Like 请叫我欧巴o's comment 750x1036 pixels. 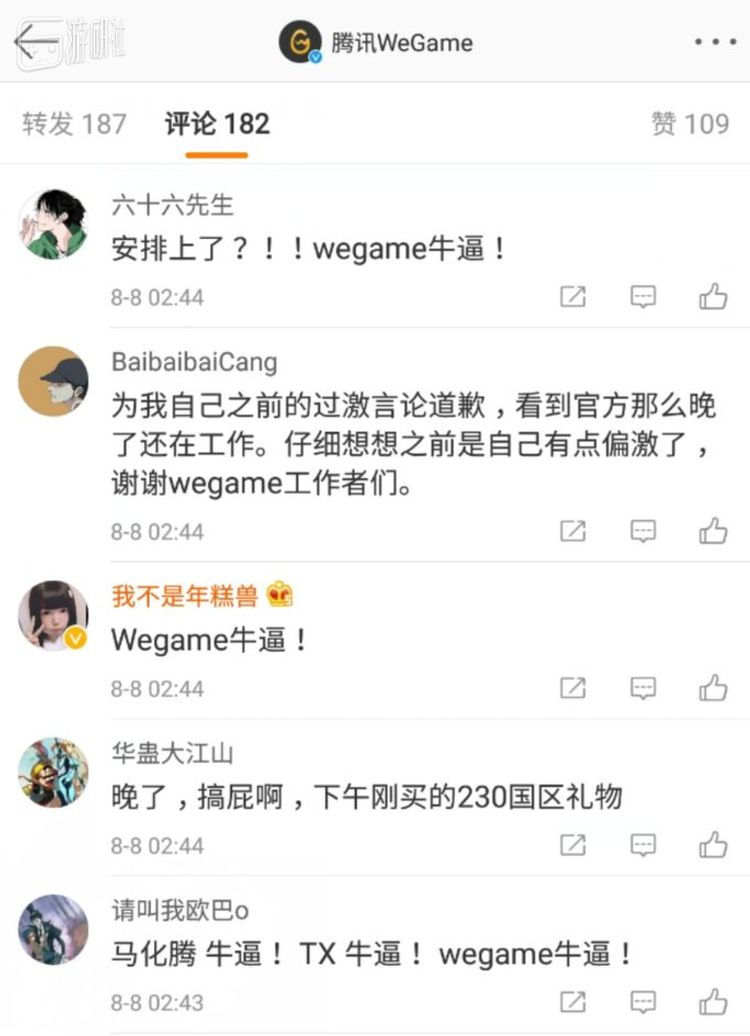tap(713, 1001)
